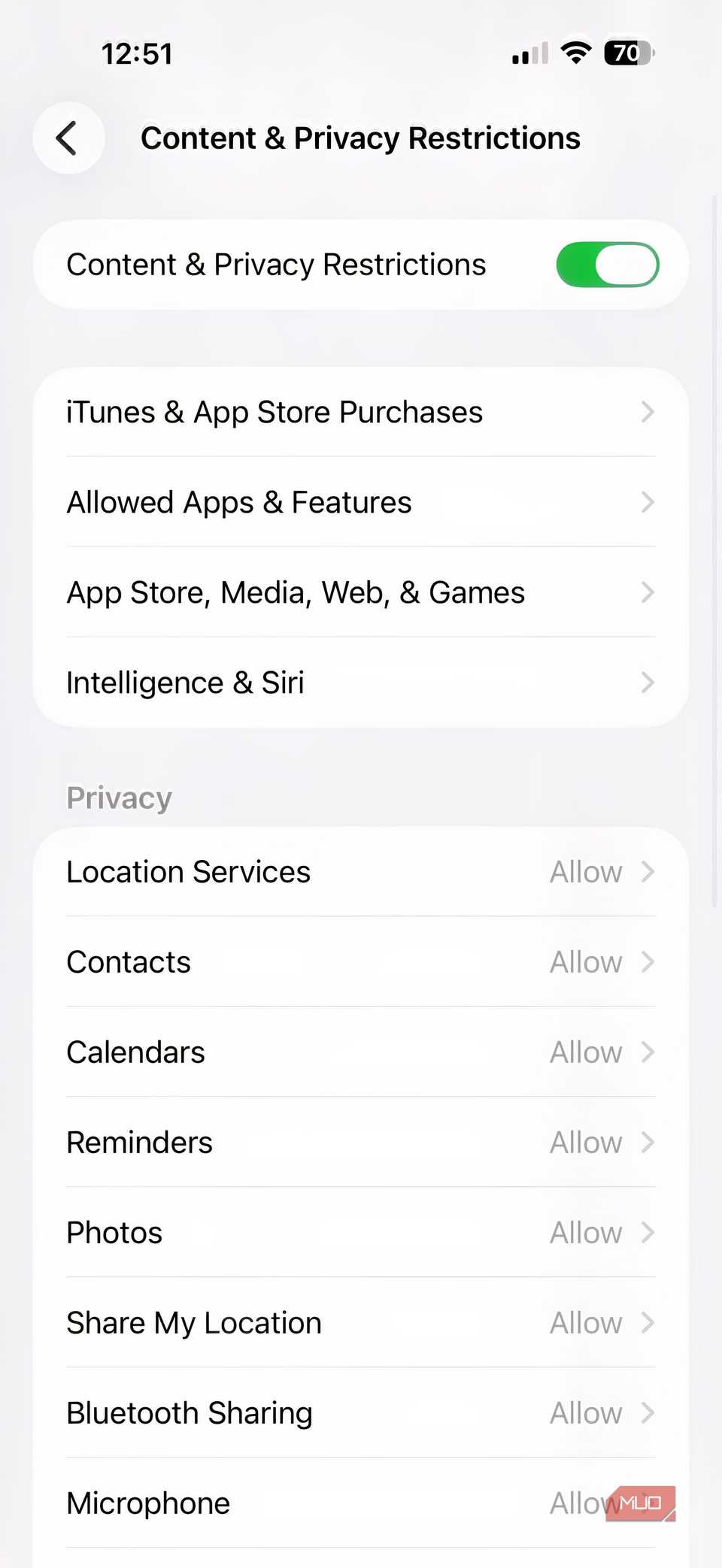Open Photos privacy restrictions
Screen dimensions: 722x1568
[x=361, y=1233]
